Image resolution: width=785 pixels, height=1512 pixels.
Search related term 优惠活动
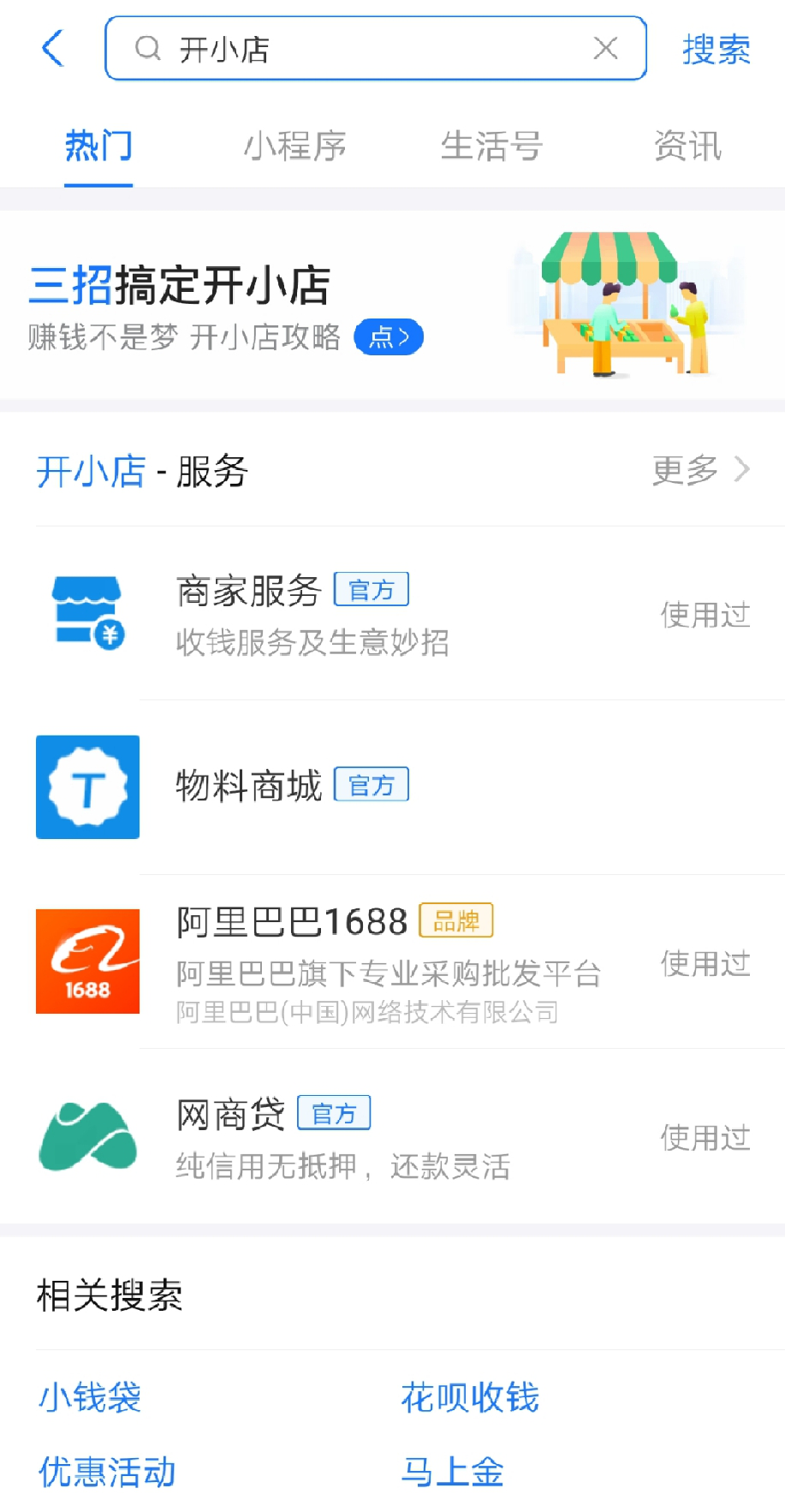click(107, 1472)
